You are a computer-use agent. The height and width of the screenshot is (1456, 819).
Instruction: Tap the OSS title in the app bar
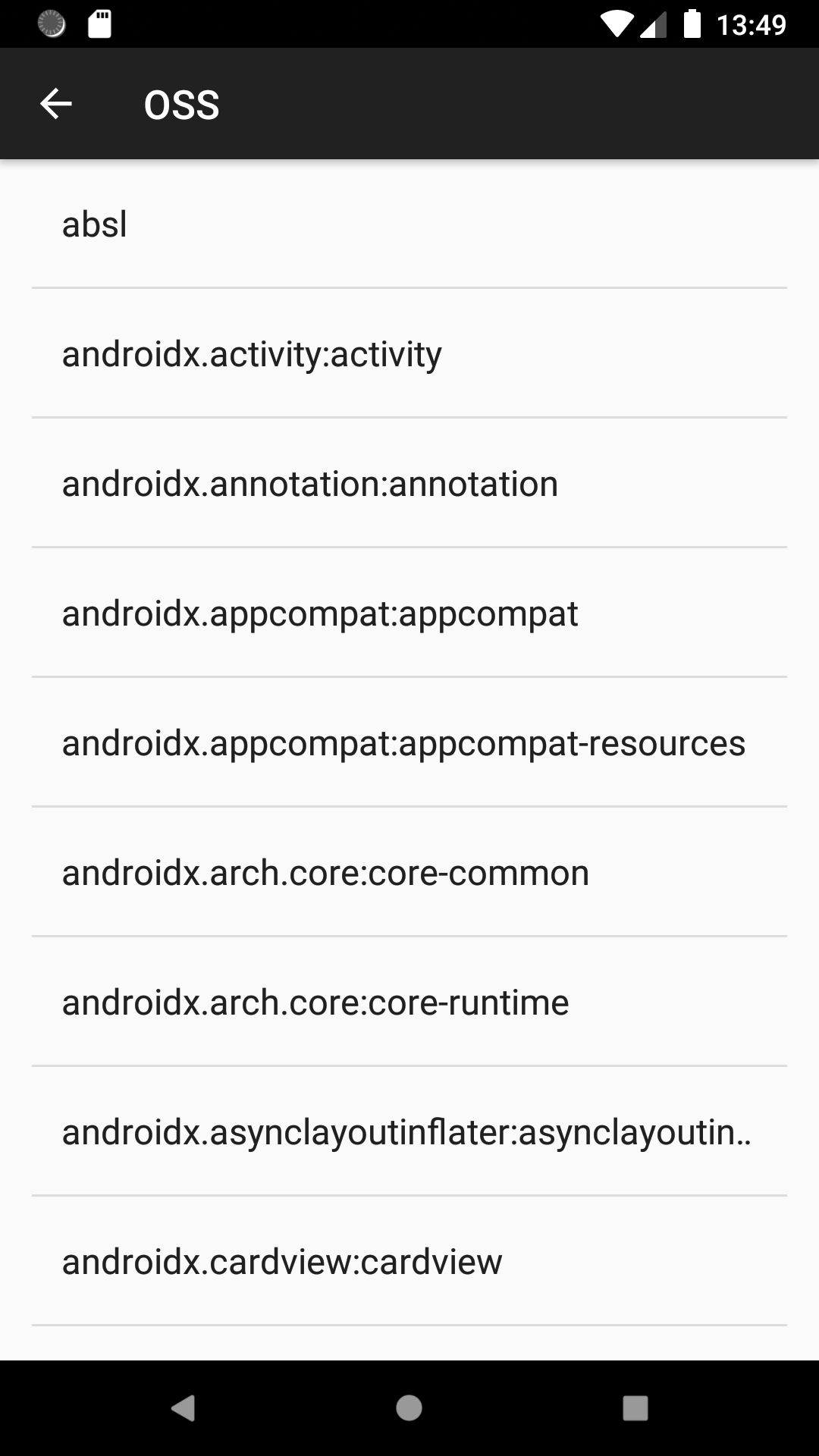click(181, 103)
